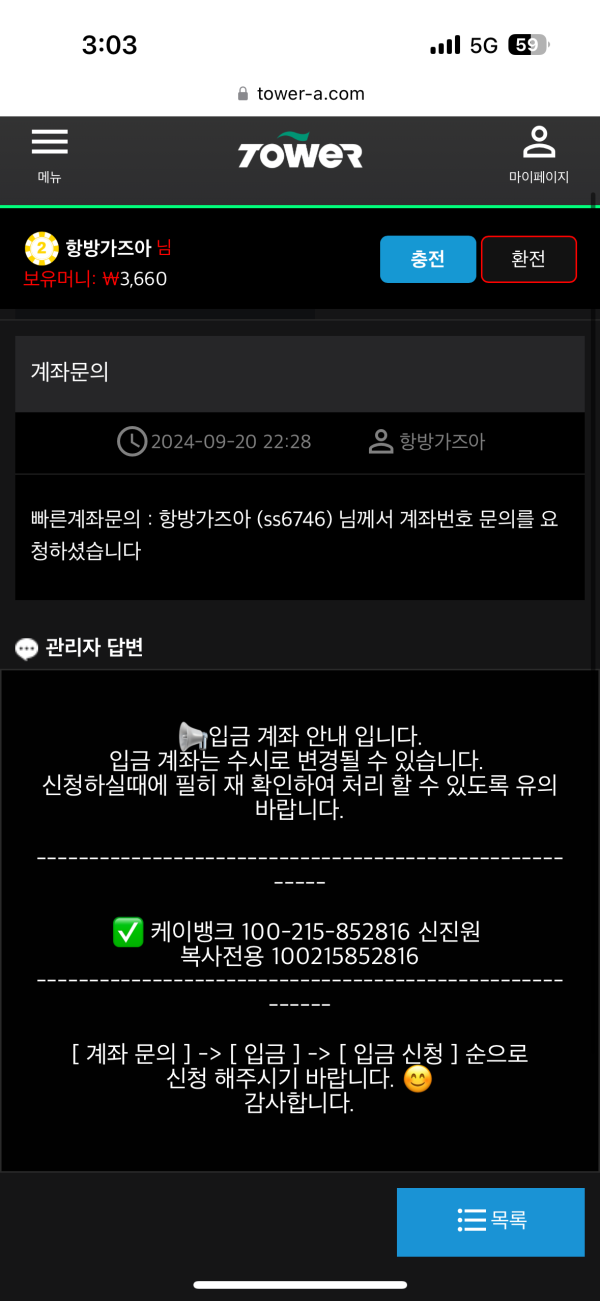Image resolution: width=600 pixels, height=1301 pixels.
Task: Tap the tower-a.com address bar
Action: (x=300, y=94)
